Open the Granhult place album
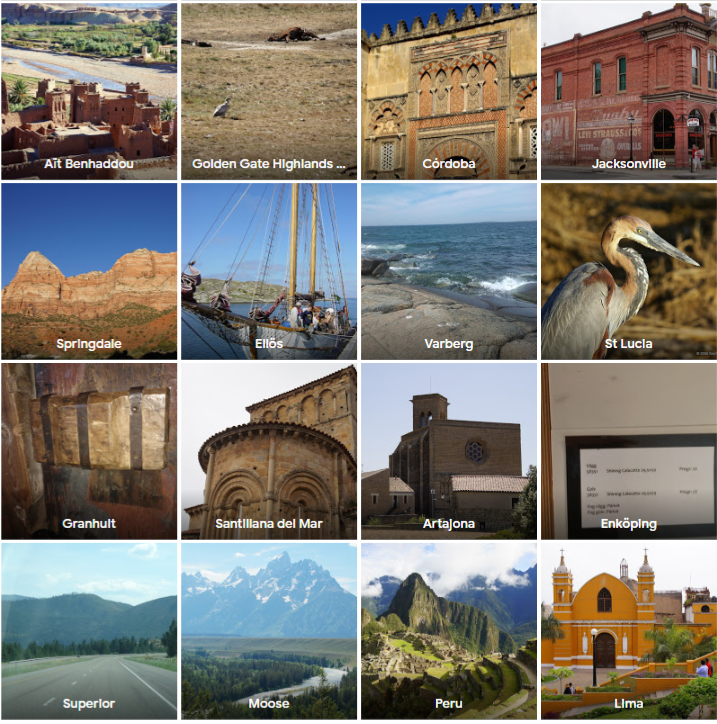717x724 pixels. click(x=89, y=451)
